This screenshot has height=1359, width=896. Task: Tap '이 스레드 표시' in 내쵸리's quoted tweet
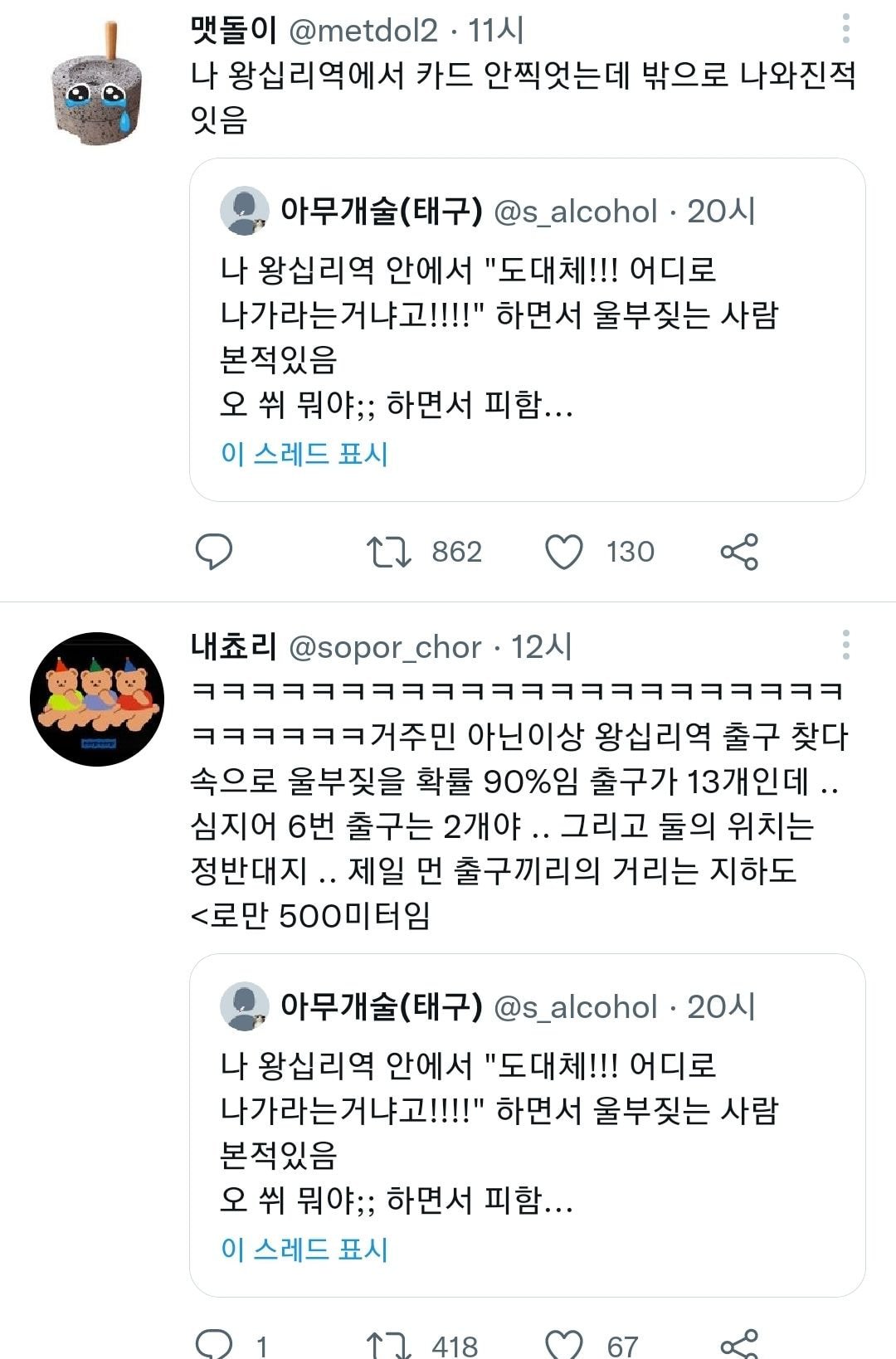coord(304,1249)
